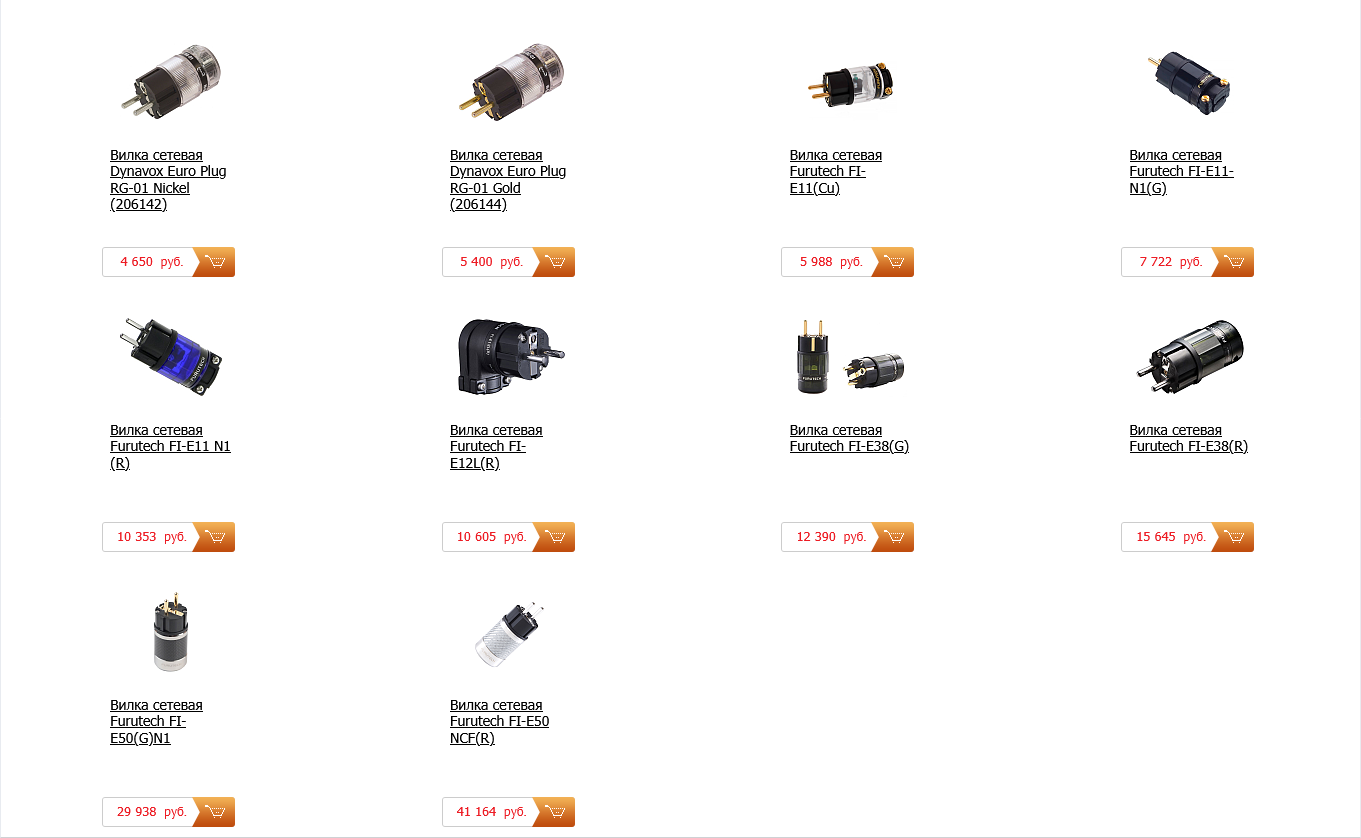This screenshot has height=838, width=1361.
Task: Add the 29 938 руб. plug to cart
Action: (x=214, y=812)
